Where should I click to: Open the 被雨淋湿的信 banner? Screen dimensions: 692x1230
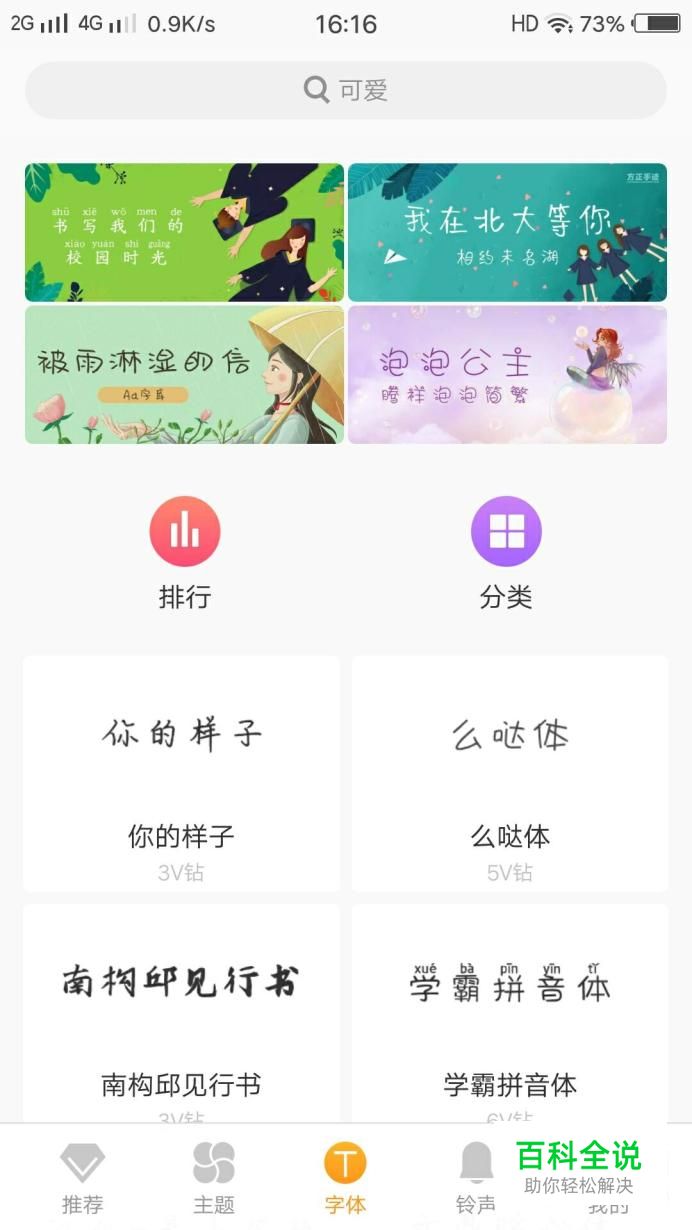[184, 375]
